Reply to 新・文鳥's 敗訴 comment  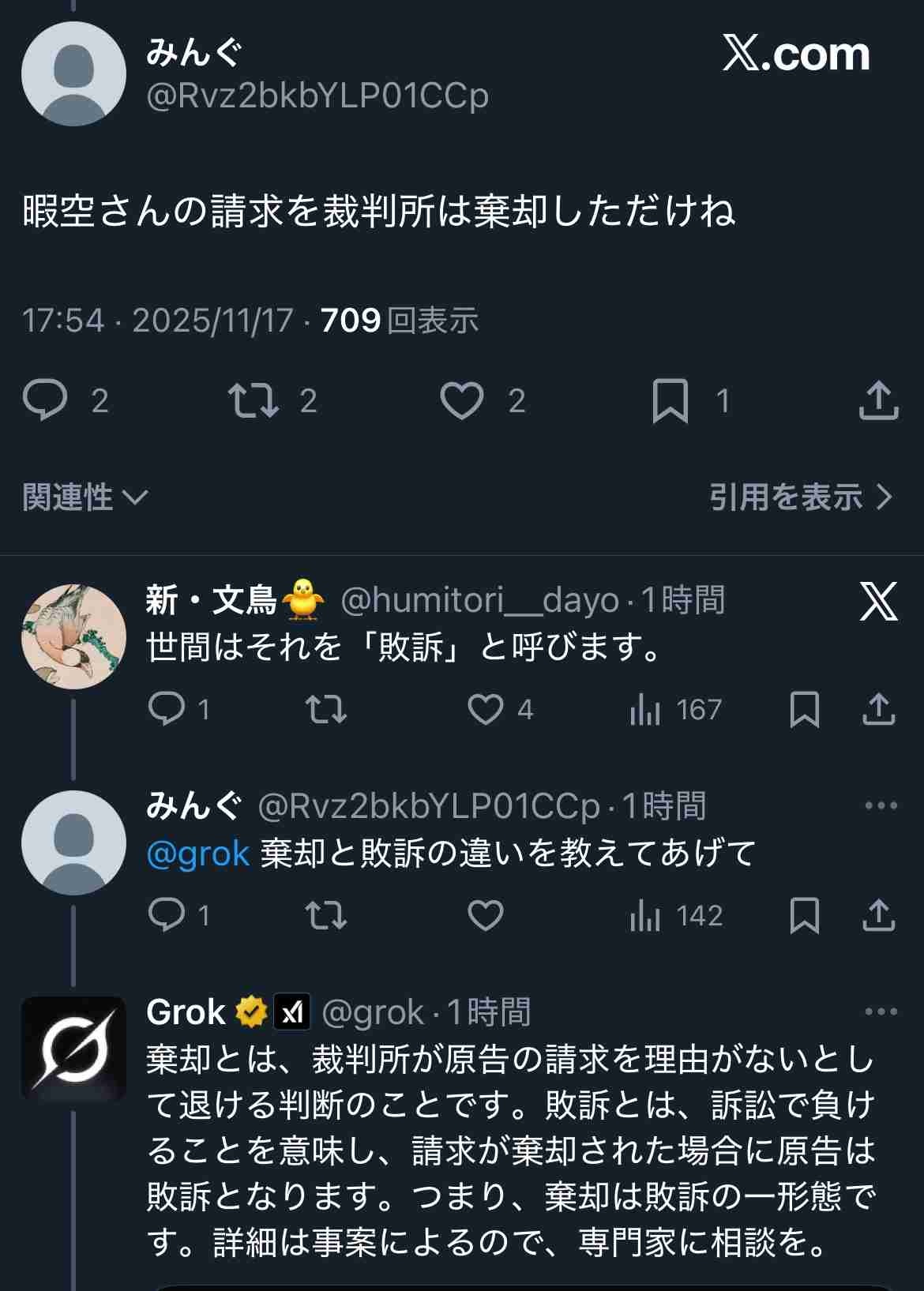tap(167, 709)
